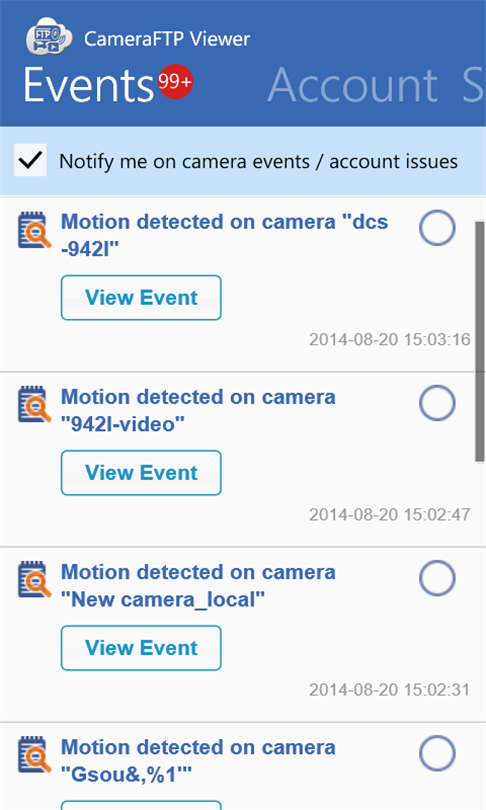
Task: Switch to the Account tab
Action: (353, 85)
